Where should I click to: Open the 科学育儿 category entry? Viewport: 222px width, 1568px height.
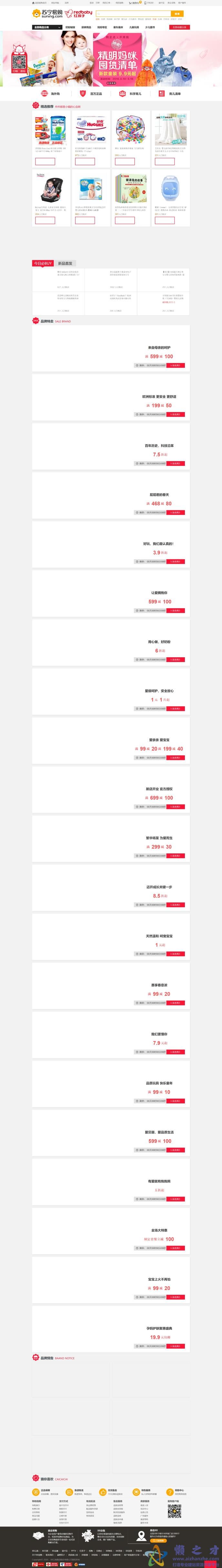[131, 94]
